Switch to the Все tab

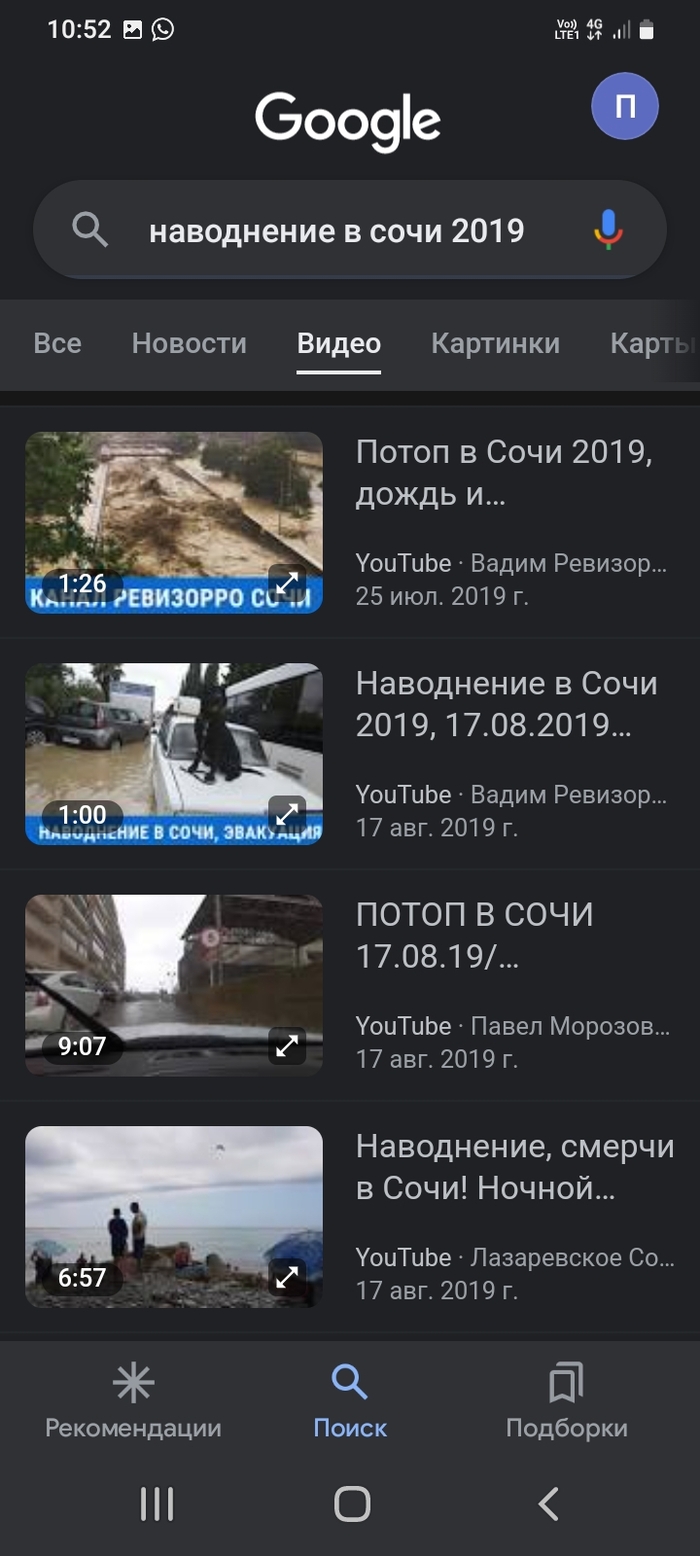tap(58, 344)
